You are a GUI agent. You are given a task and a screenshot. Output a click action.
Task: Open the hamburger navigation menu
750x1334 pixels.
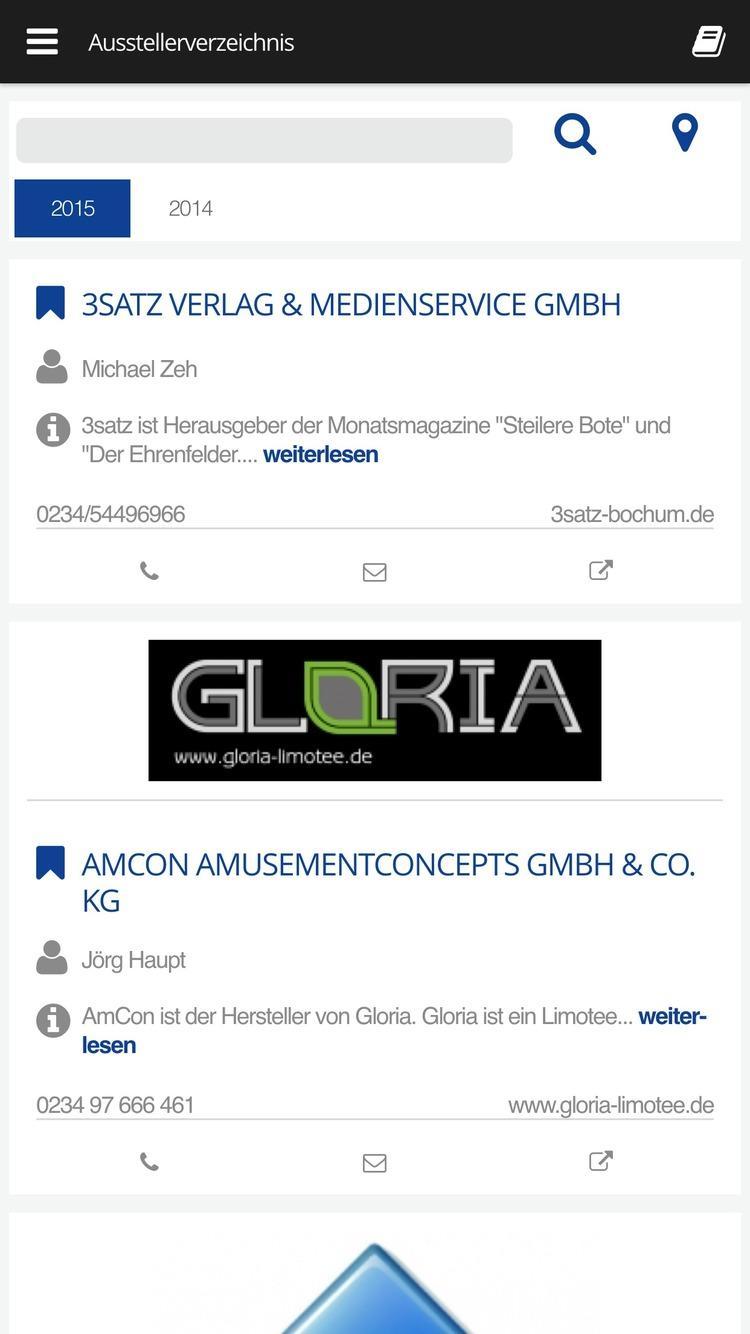[41, 41]
